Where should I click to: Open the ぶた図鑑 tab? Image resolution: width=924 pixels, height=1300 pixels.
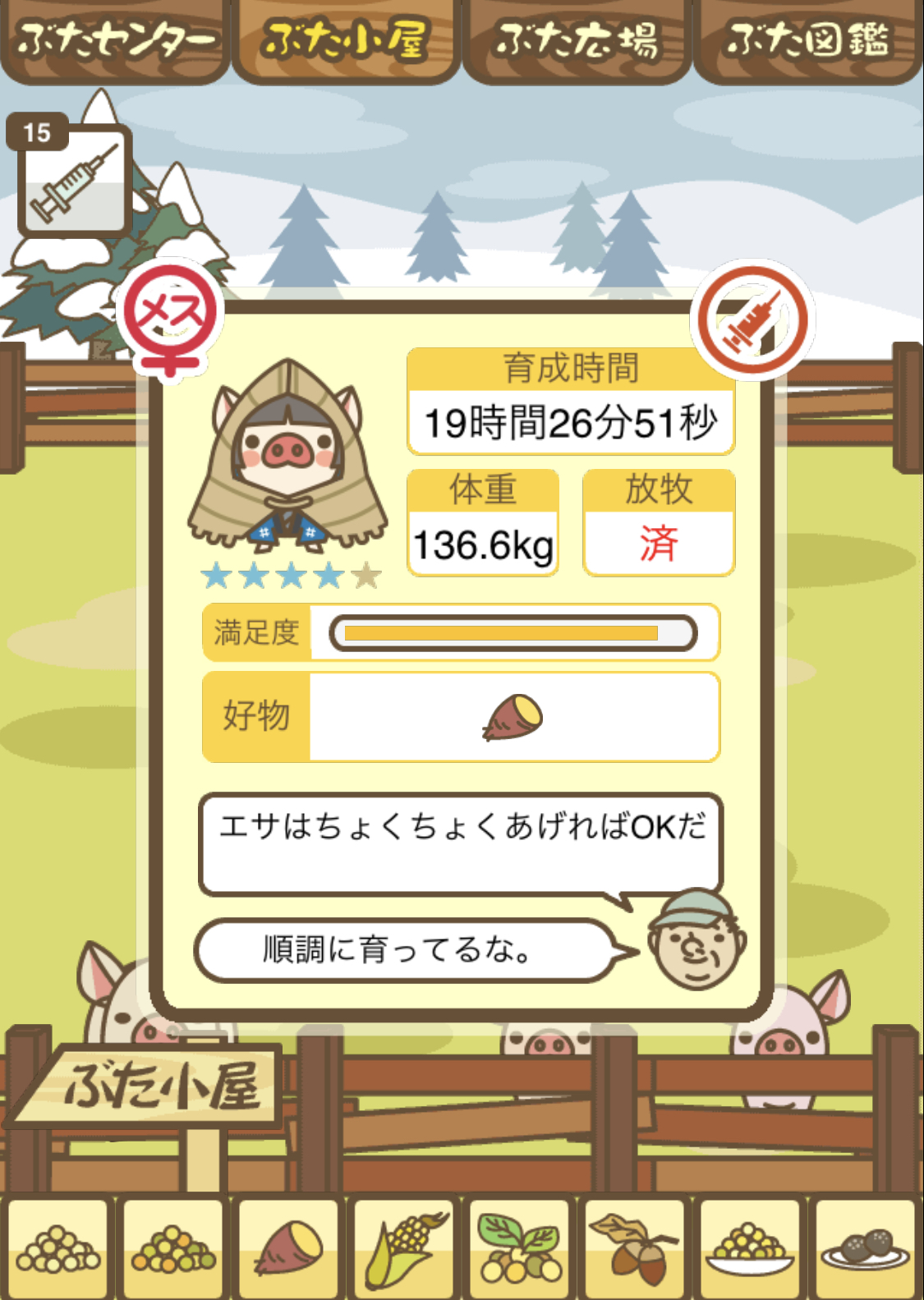tap(808, 41)
